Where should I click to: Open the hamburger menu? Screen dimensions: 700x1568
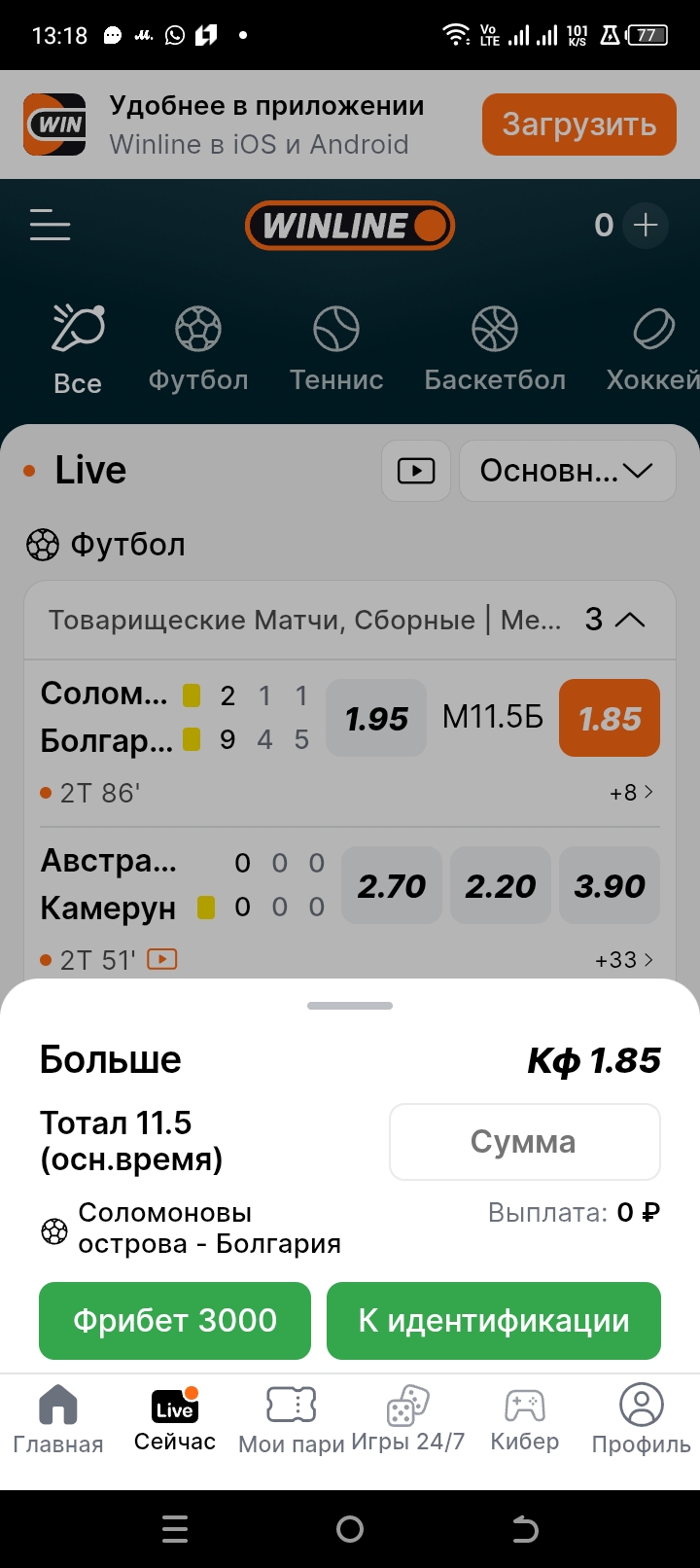pyautogui.click(x=50, y=225)
